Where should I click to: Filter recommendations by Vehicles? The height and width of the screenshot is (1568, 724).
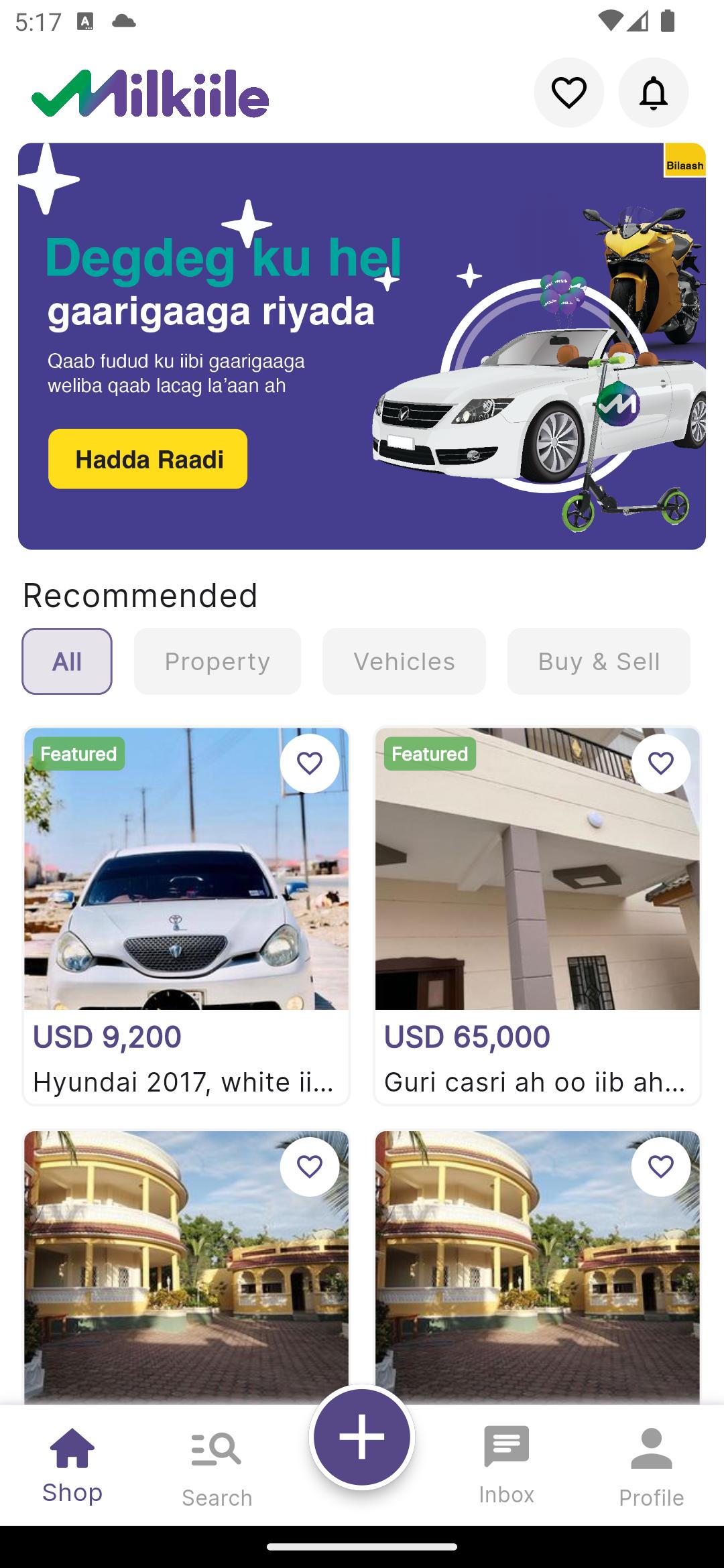[404, 661]
